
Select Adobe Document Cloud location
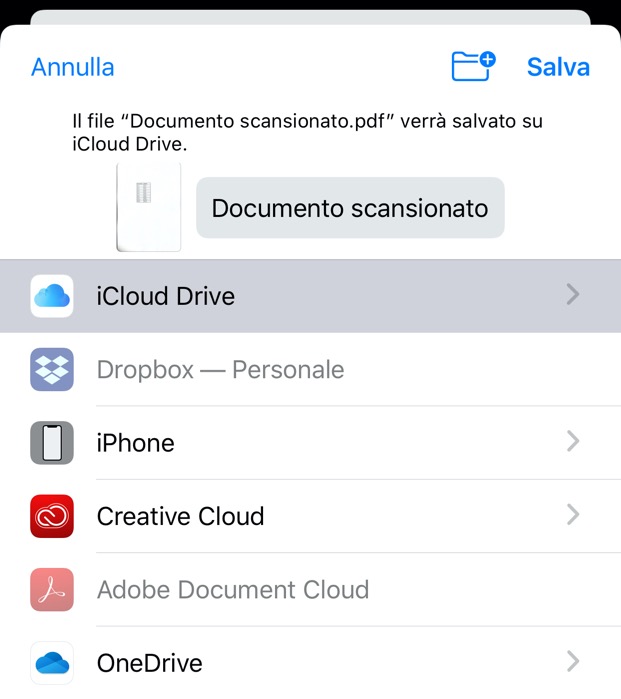point(310,590)
